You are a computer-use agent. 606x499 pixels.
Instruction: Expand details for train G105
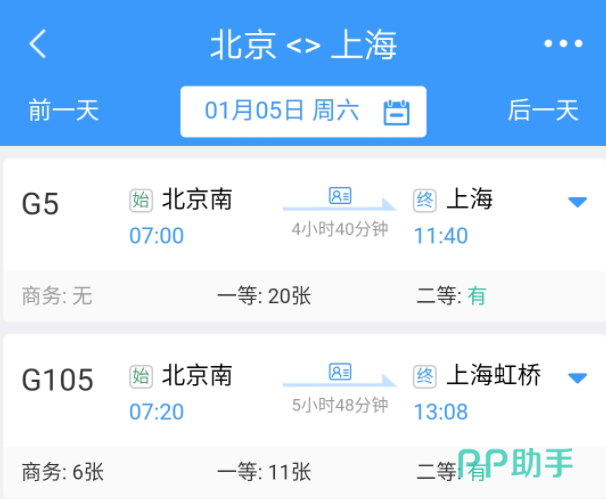click(577, 378)
